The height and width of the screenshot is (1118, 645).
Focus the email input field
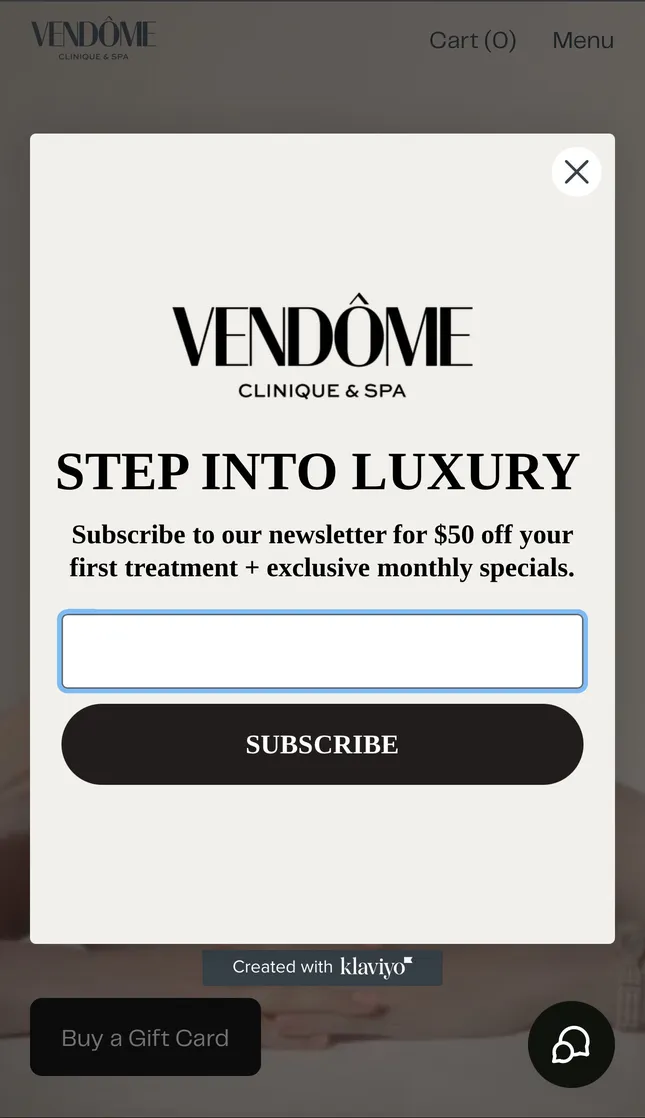tap(322, 652)
